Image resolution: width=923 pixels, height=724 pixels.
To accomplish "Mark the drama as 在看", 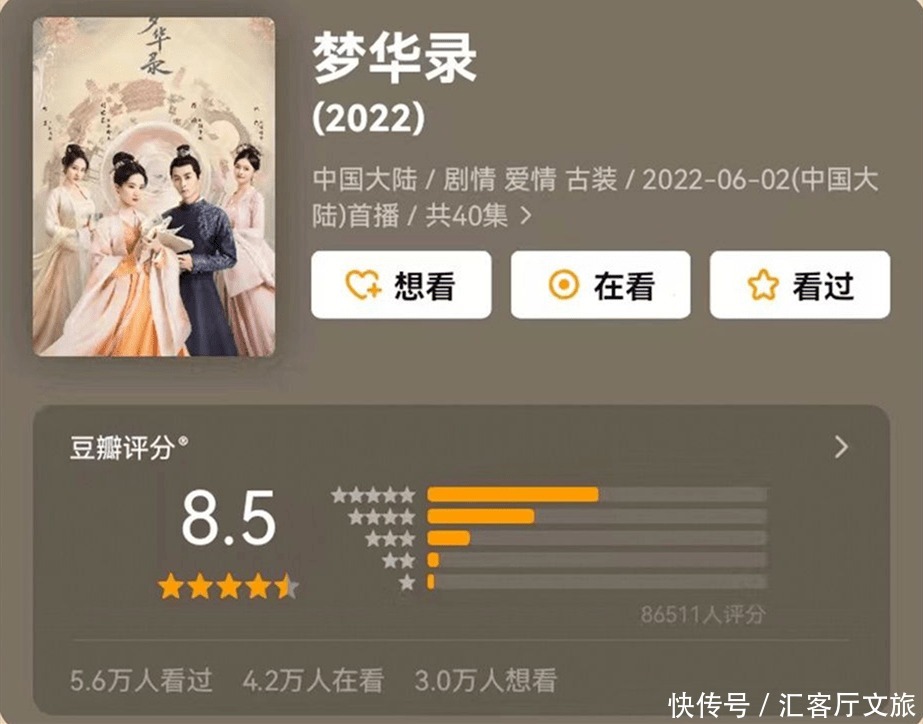I will [x=600, y=286].
